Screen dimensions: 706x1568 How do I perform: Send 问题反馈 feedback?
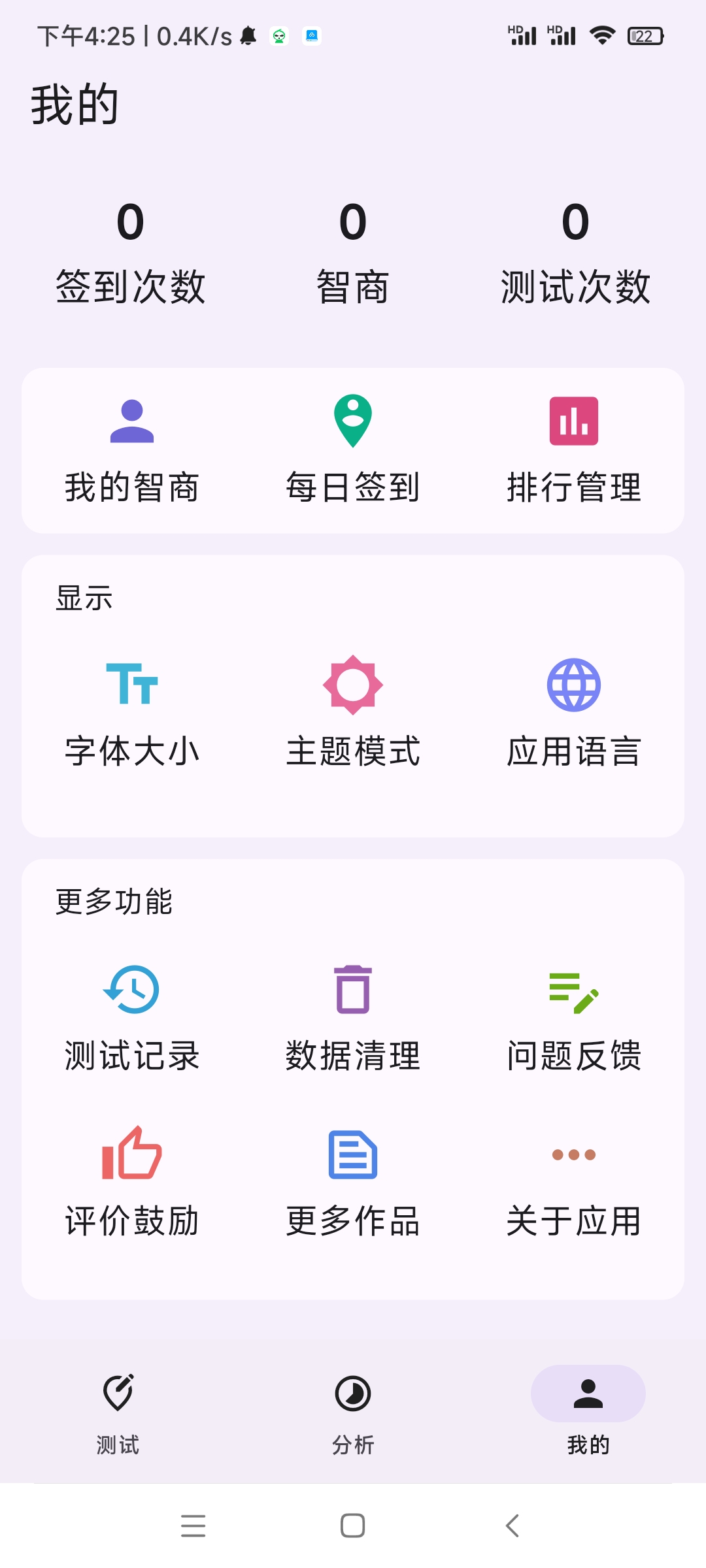[x=574, y=1019]
